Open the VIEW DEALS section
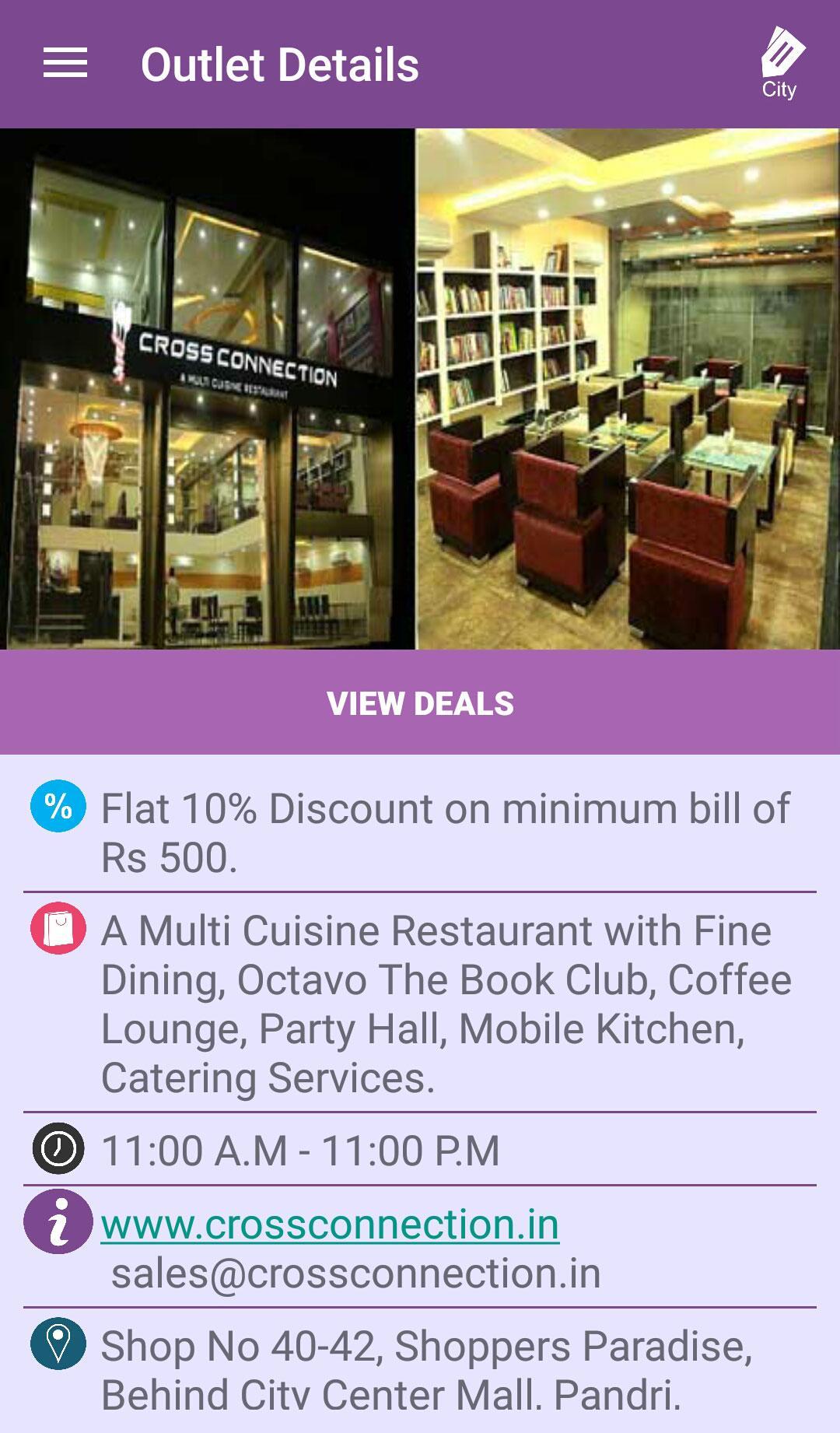The image size is (840, 1433). [x=420, y=704]
